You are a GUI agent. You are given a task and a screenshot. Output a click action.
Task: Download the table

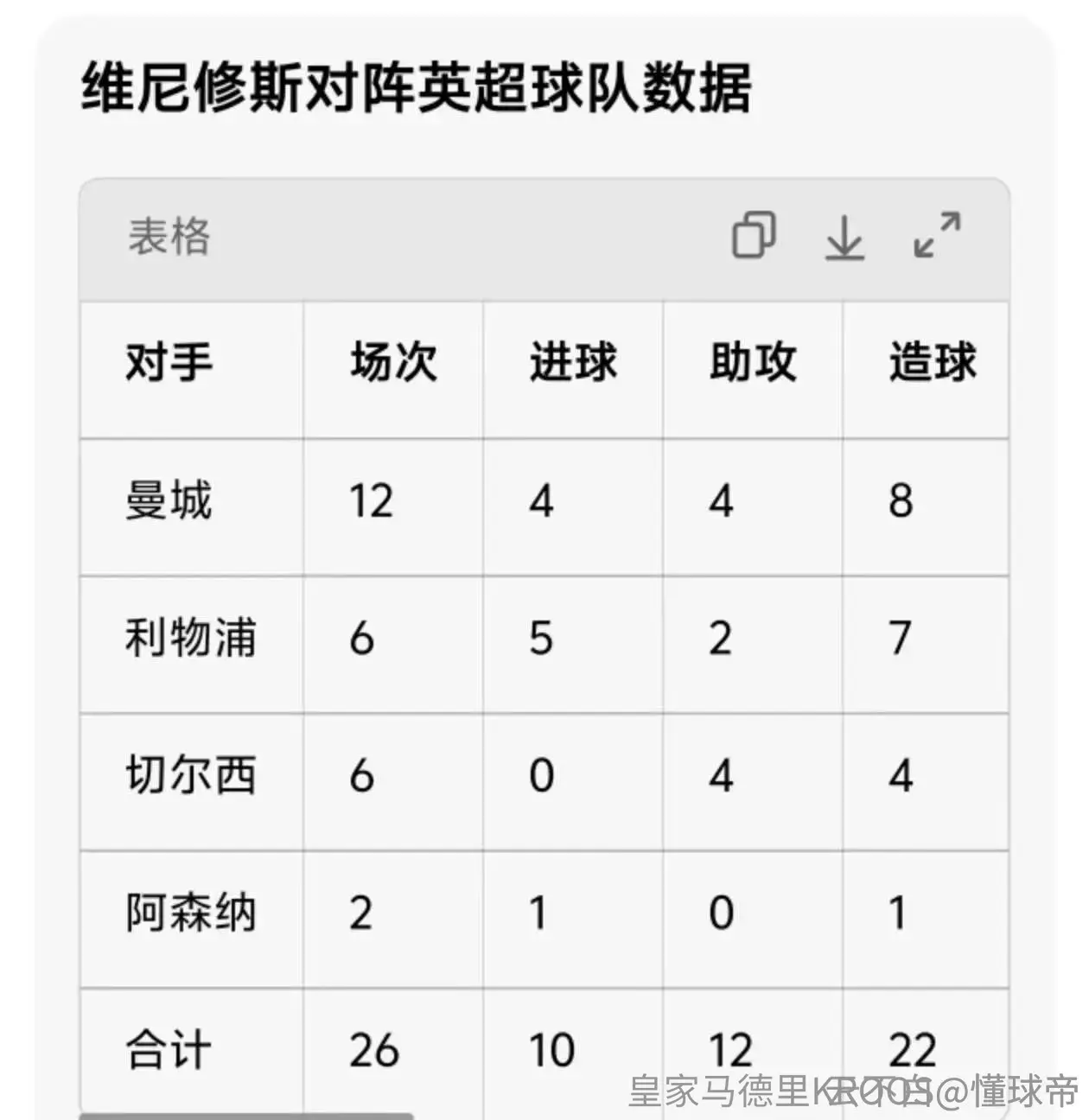click(x=844, y=237)
